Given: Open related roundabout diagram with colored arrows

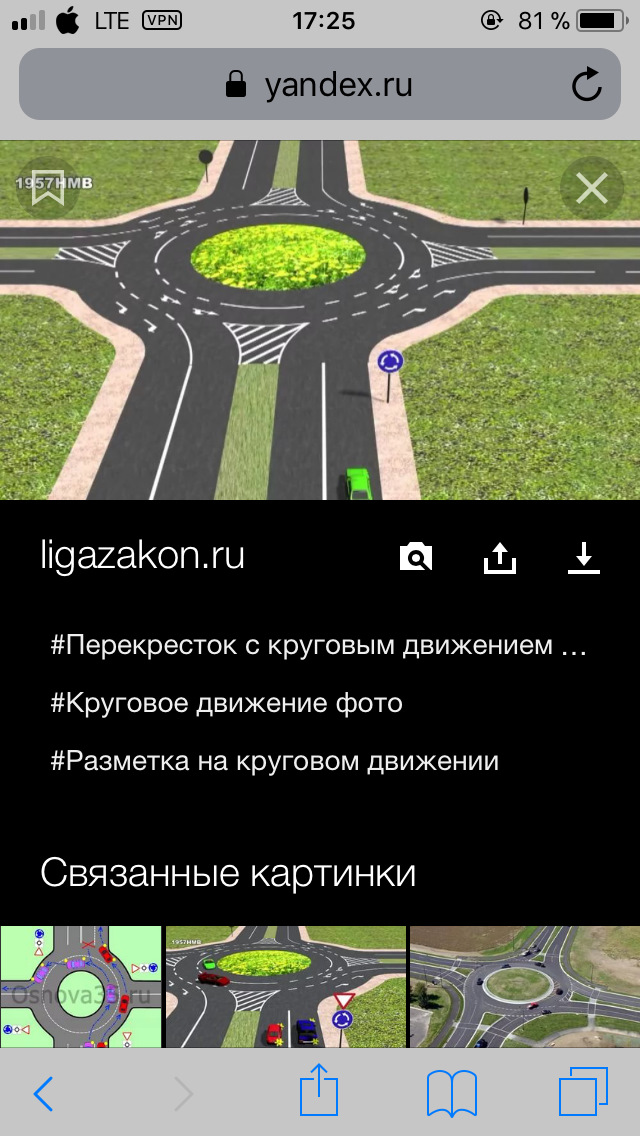Looking at the screenshot, I should [80, 986].
